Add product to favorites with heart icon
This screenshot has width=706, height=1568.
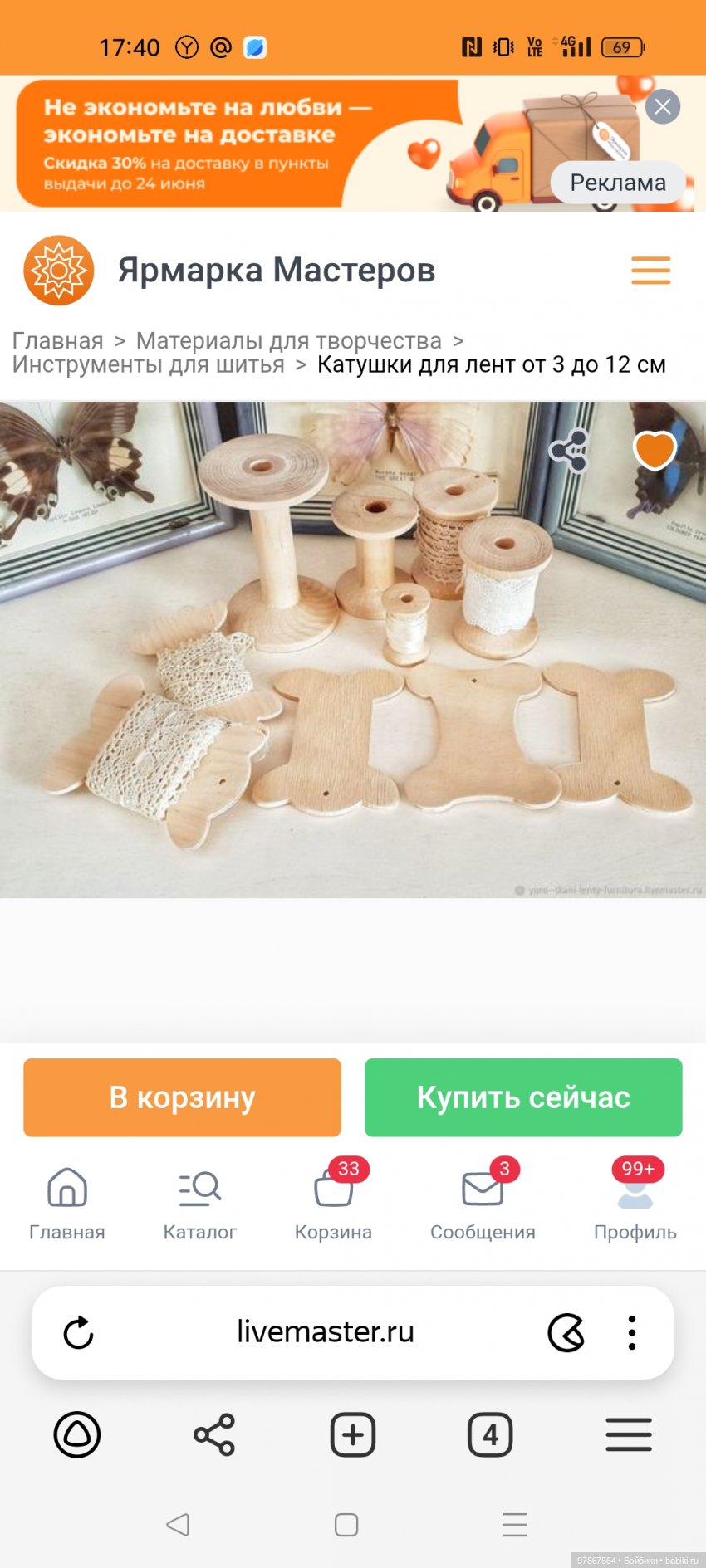655,450
